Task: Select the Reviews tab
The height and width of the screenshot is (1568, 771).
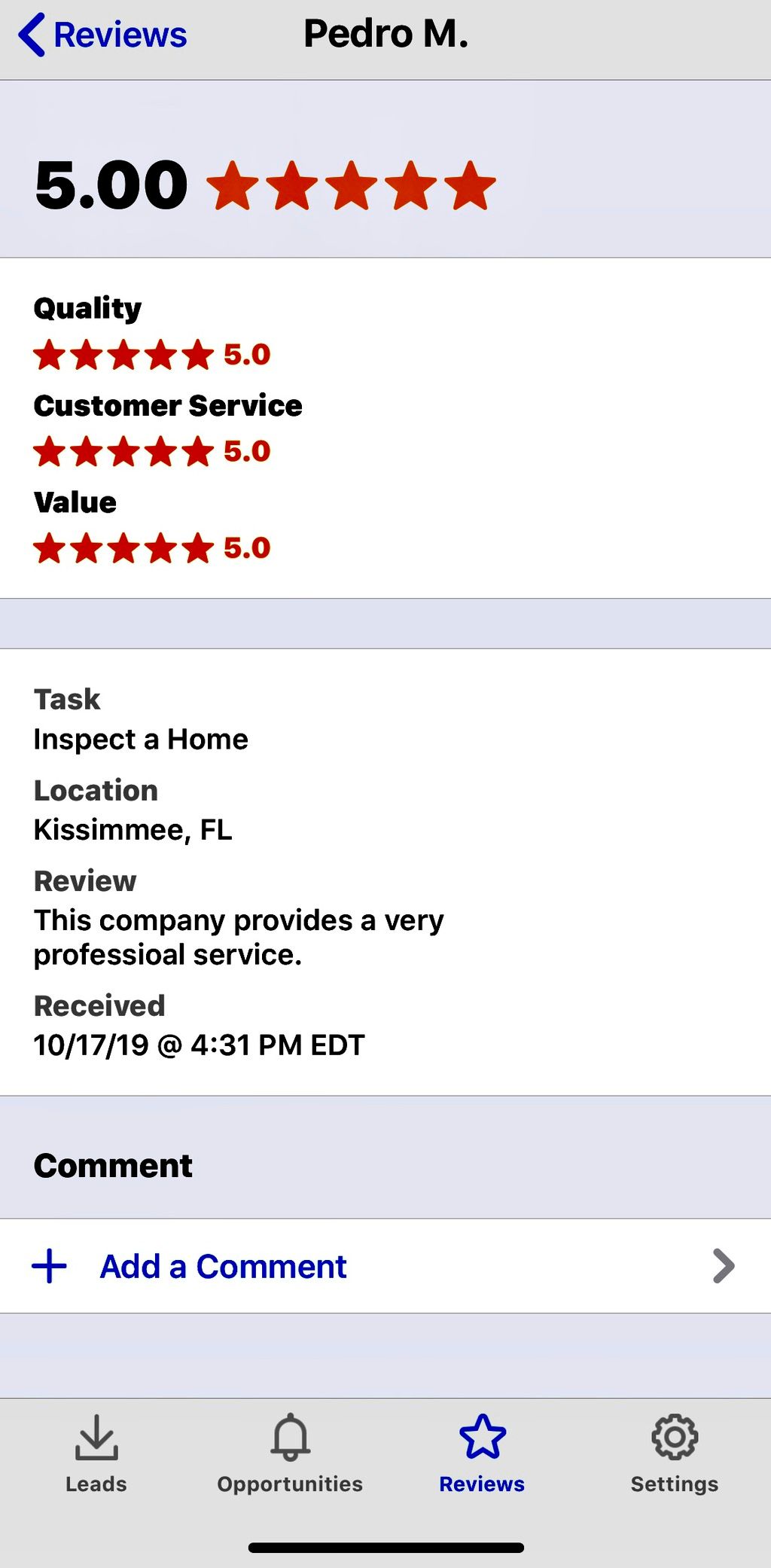Action: click(x=482, y=1454)
